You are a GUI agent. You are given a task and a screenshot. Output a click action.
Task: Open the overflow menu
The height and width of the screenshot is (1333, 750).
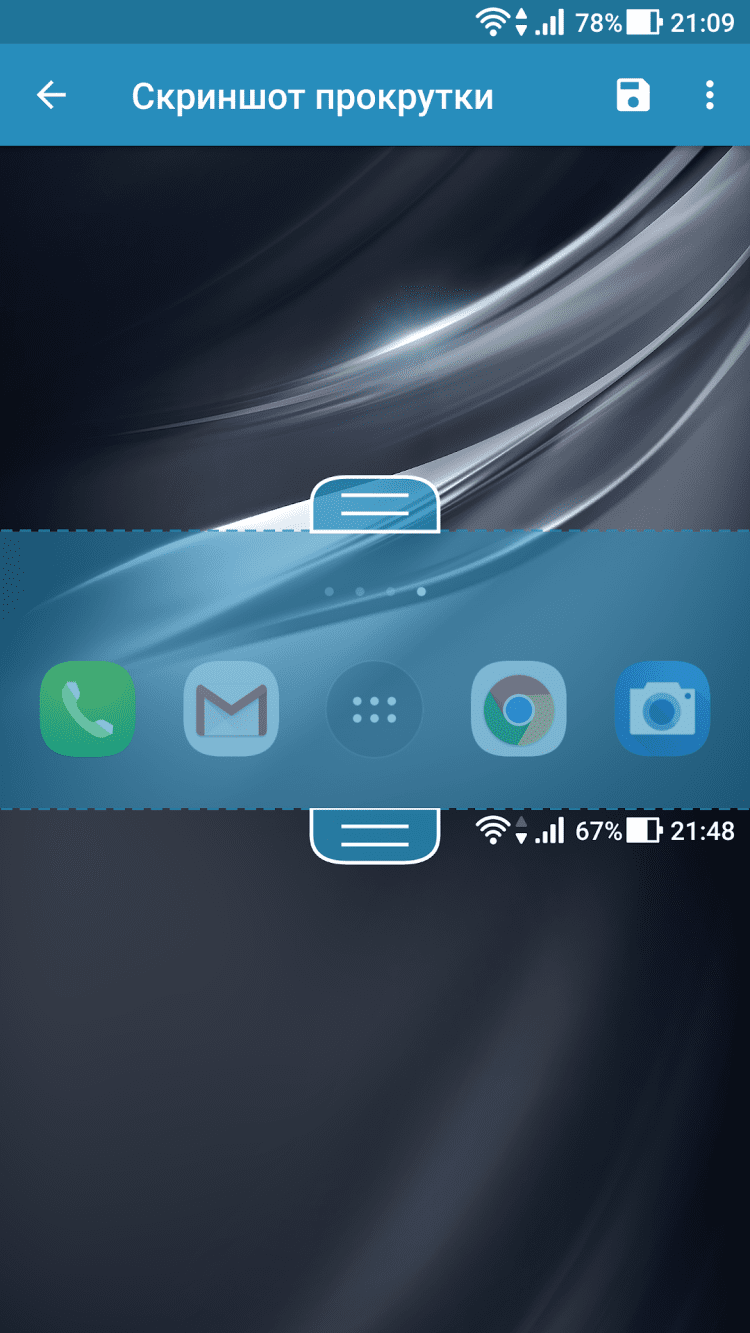click(x=709, y=96)
